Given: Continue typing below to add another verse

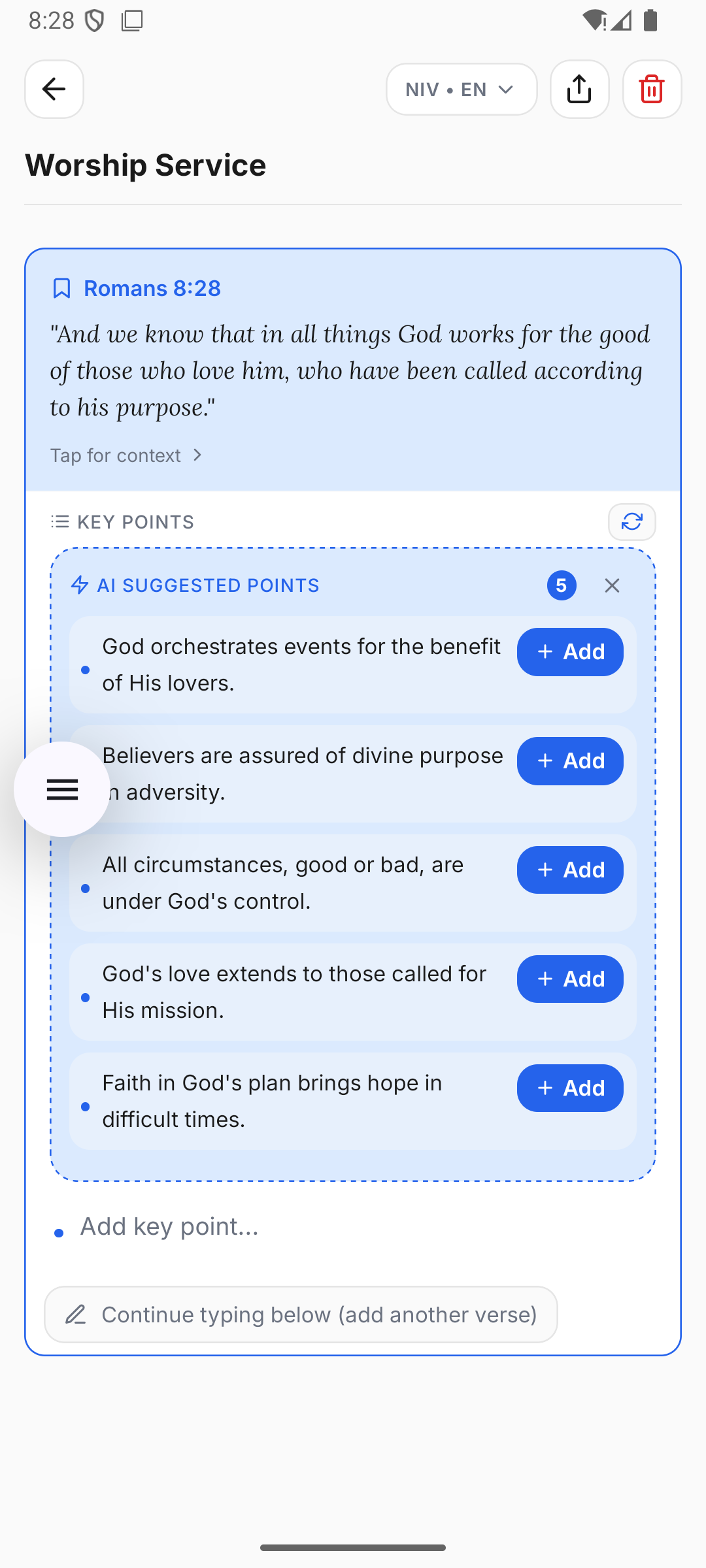Looking at the screenshot, I should pos(301,1315).
